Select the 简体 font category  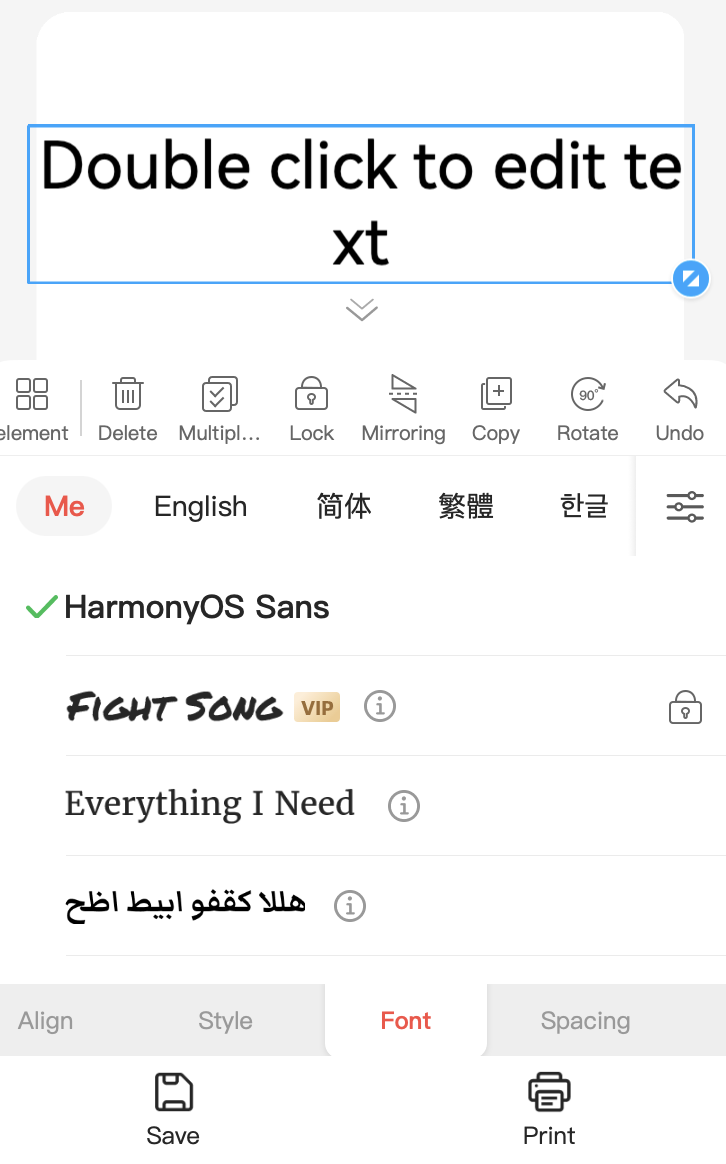[x=344, y=506]
